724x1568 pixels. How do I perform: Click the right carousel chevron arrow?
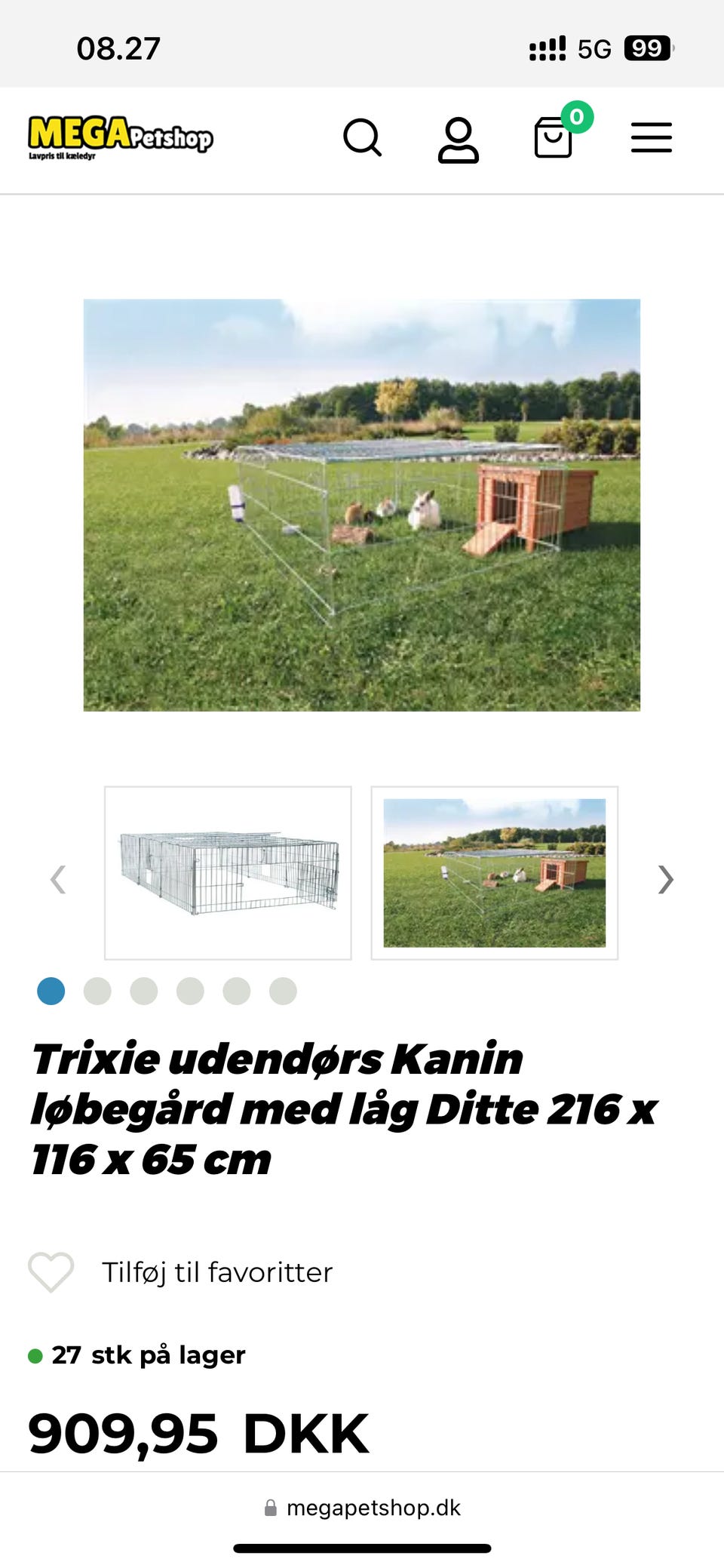[664, 879]
